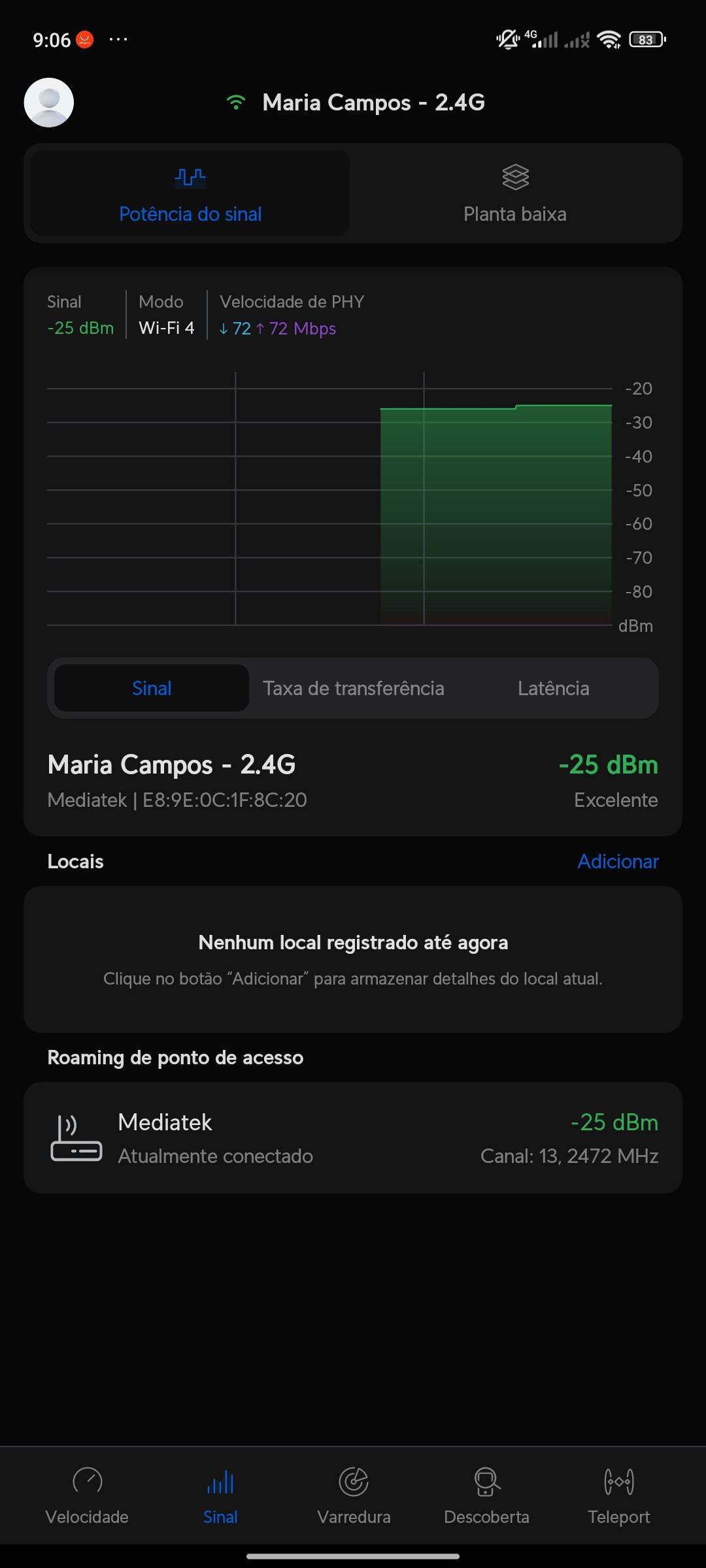
Task: Open the Mediatek access point row
Action: coord(353,1138)
